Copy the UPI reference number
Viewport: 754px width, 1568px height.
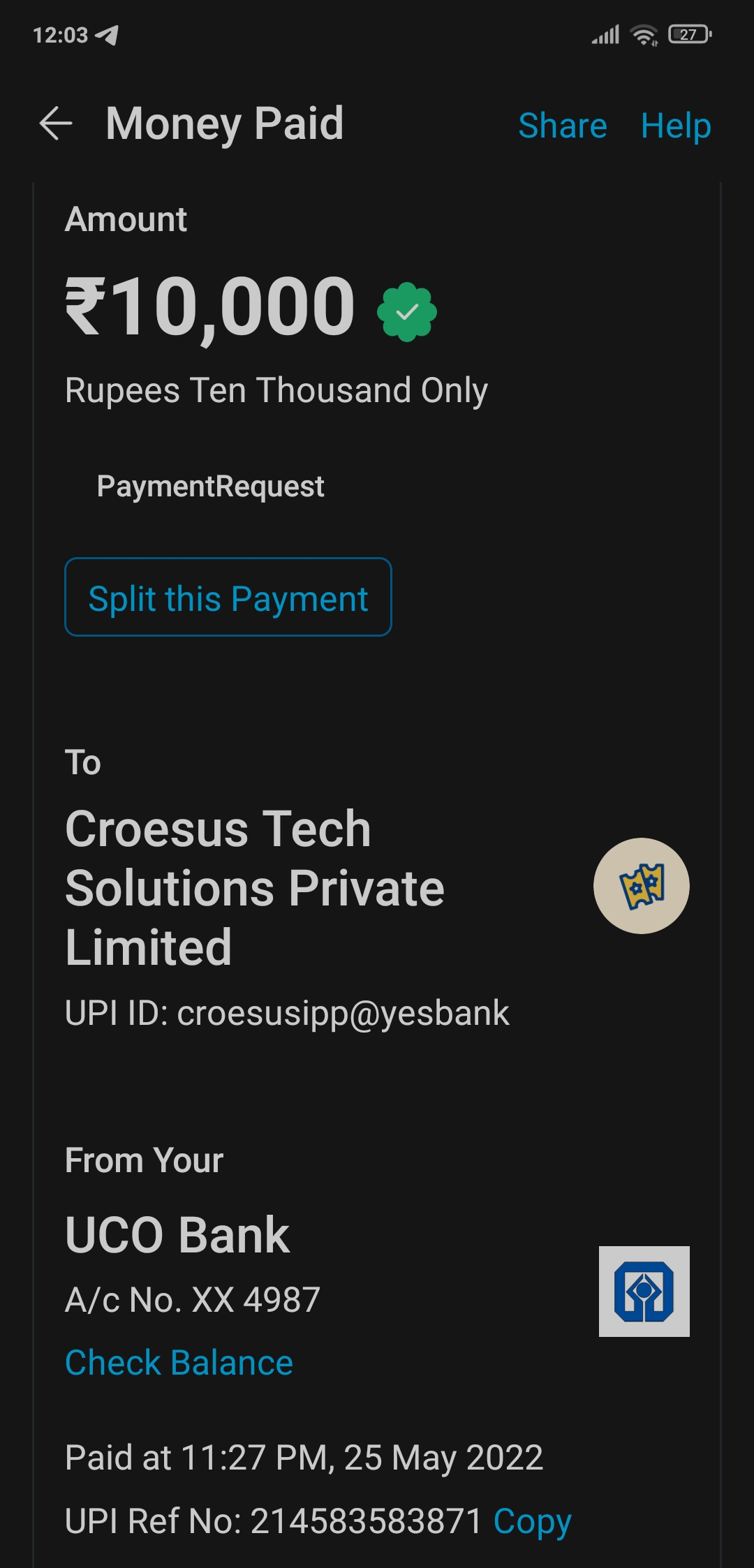[532, 1522]
